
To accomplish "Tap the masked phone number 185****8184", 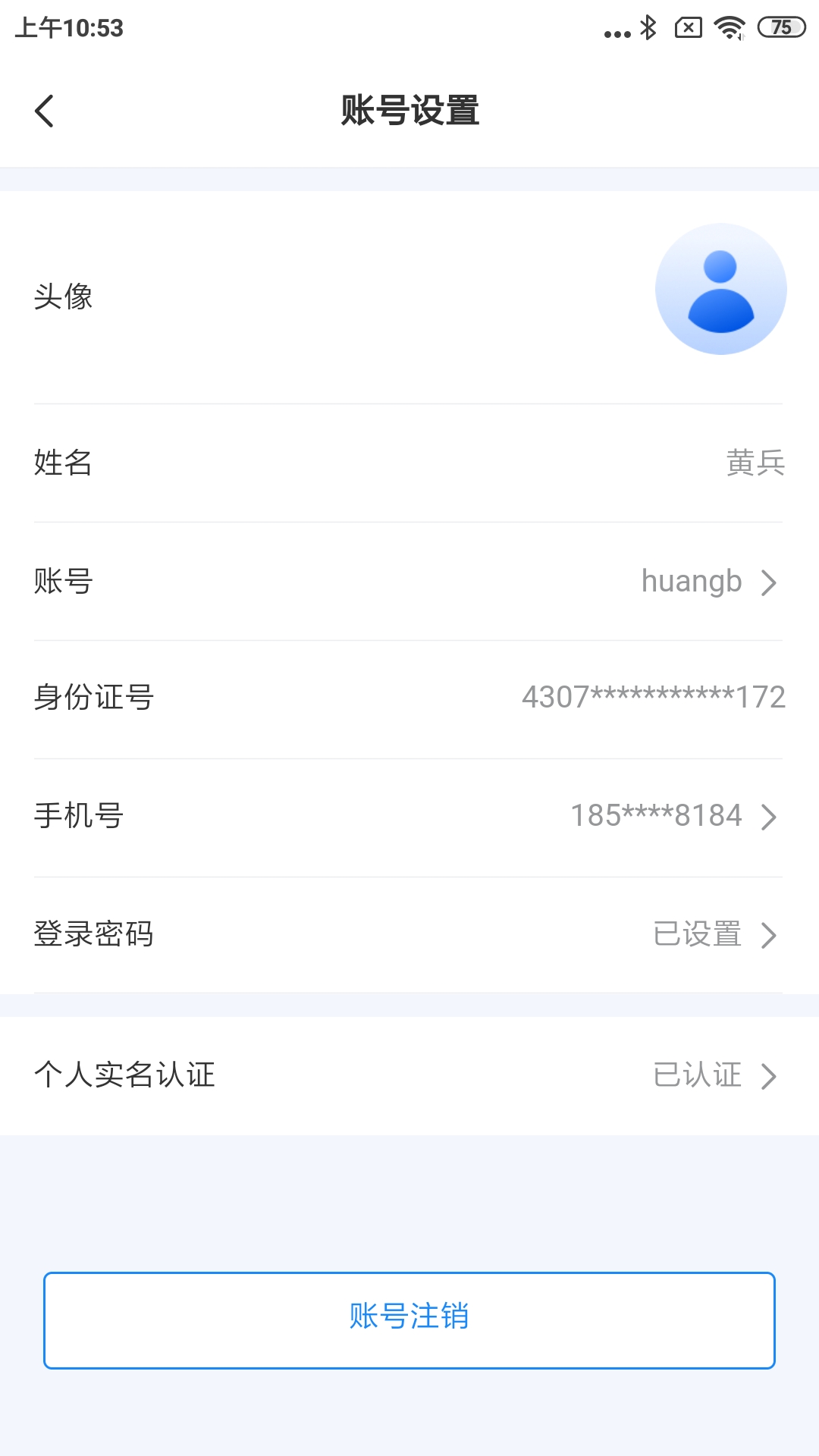I will point(657,815).
